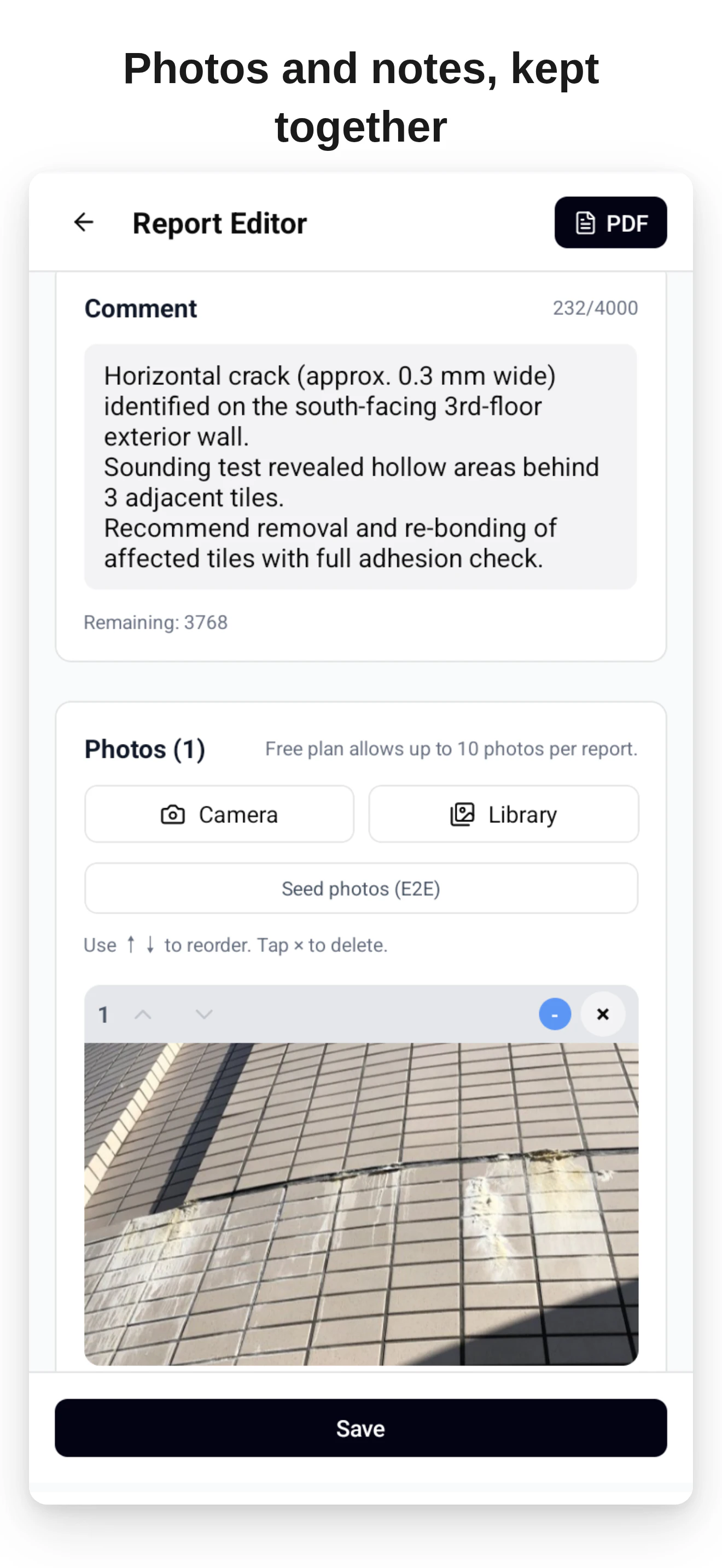The width and height of the screenshot is (722, 1568).
Task: Delete photo 1 using the × icon
Action: (x=603, y=1014)
